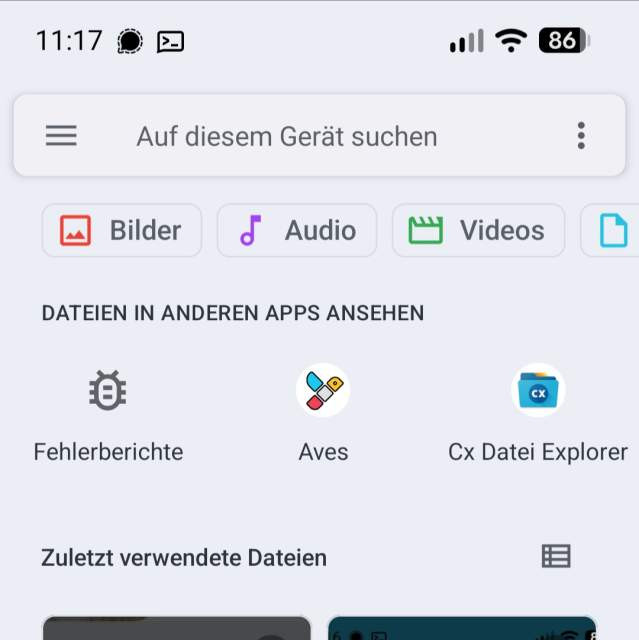Filter files by Bilder chip

(121, 231)
